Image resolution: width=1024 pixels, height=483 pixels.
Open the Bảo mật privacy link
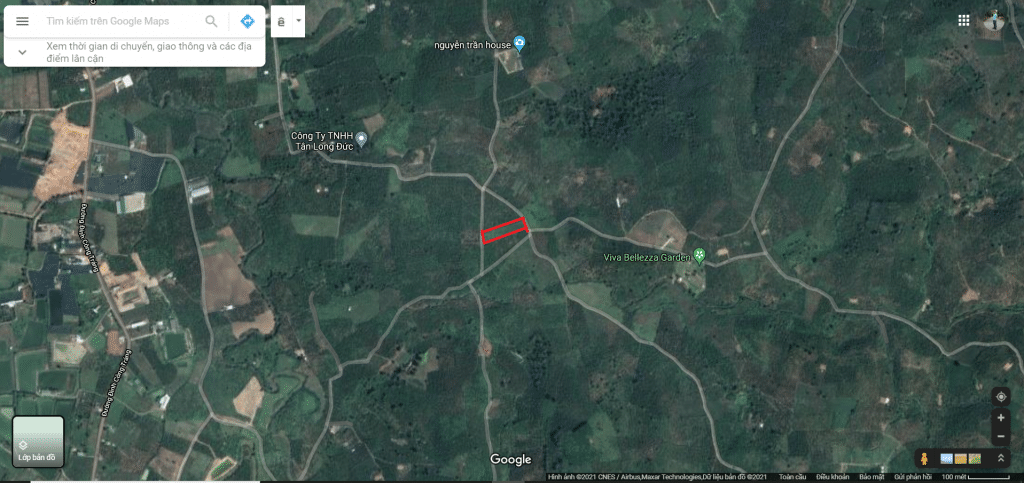coord(871,477)
